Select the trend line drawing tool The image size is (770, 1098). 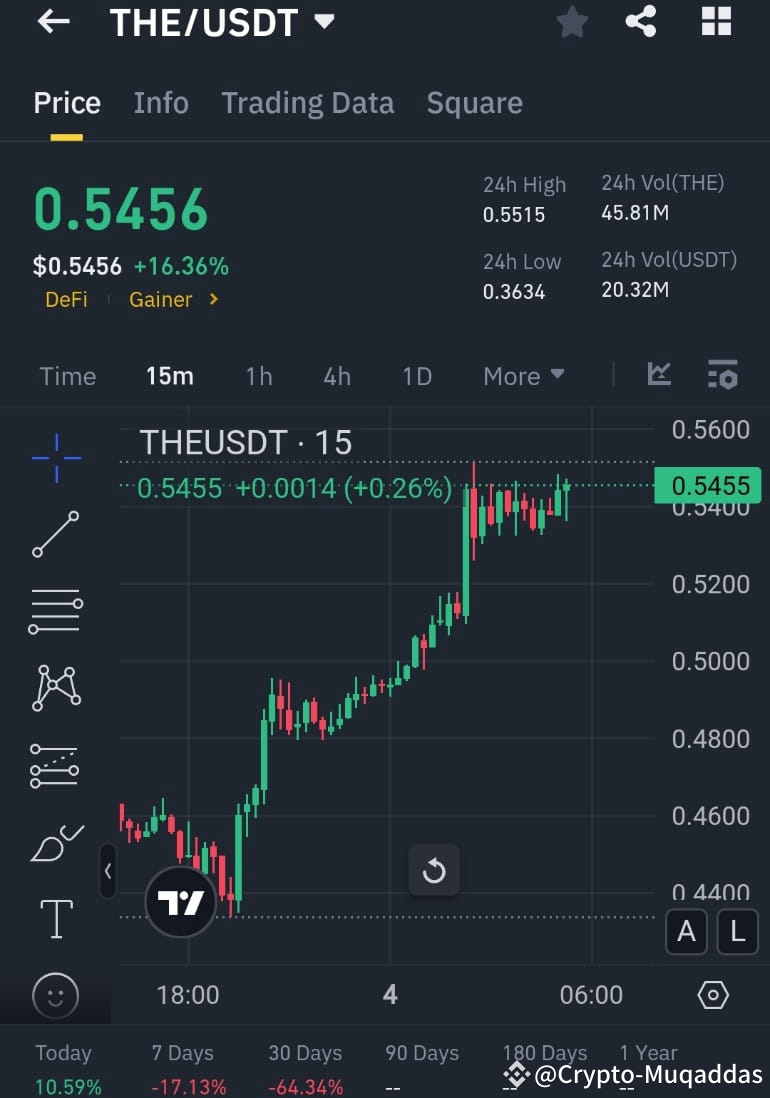tap(55, 535)
